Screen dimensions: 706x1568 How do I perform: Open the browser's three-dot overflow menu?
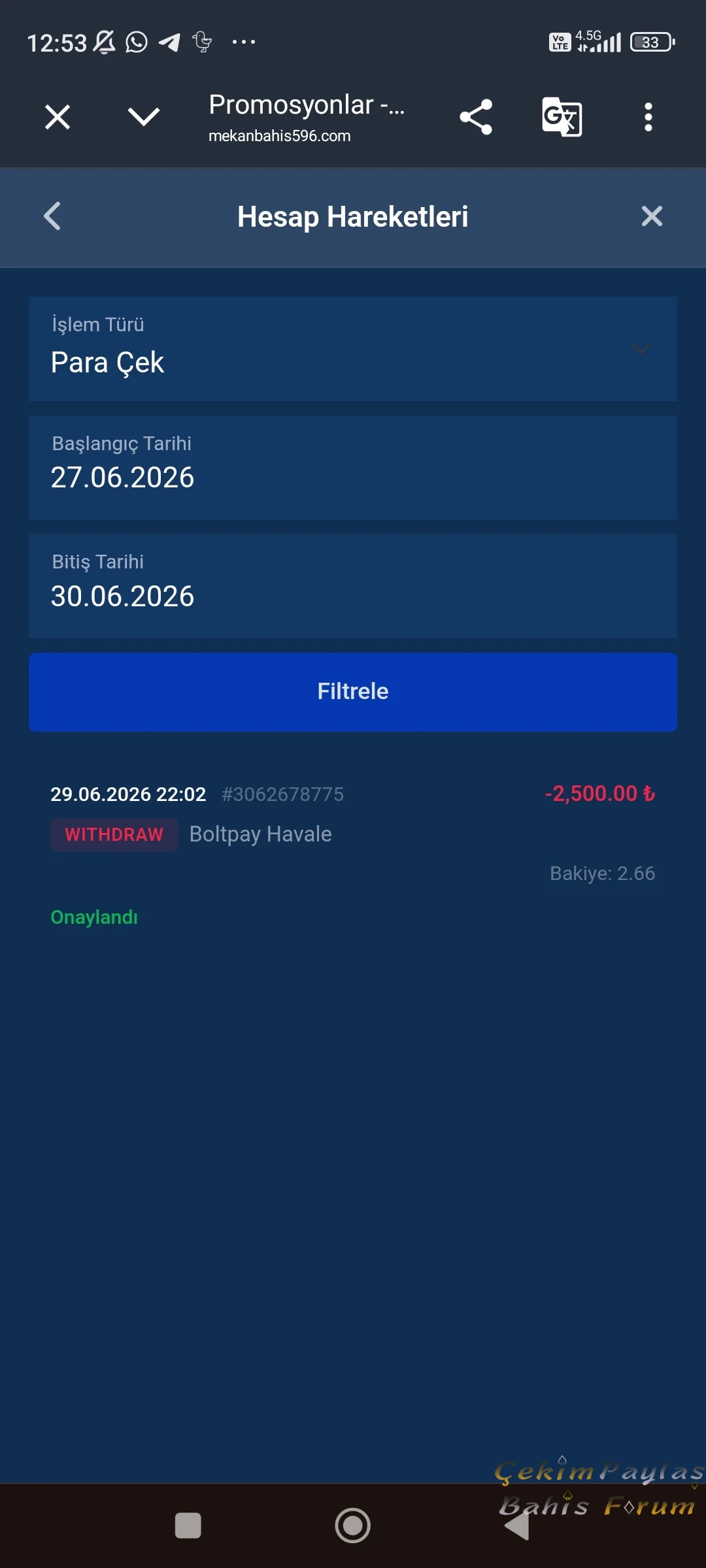[648, 118]
